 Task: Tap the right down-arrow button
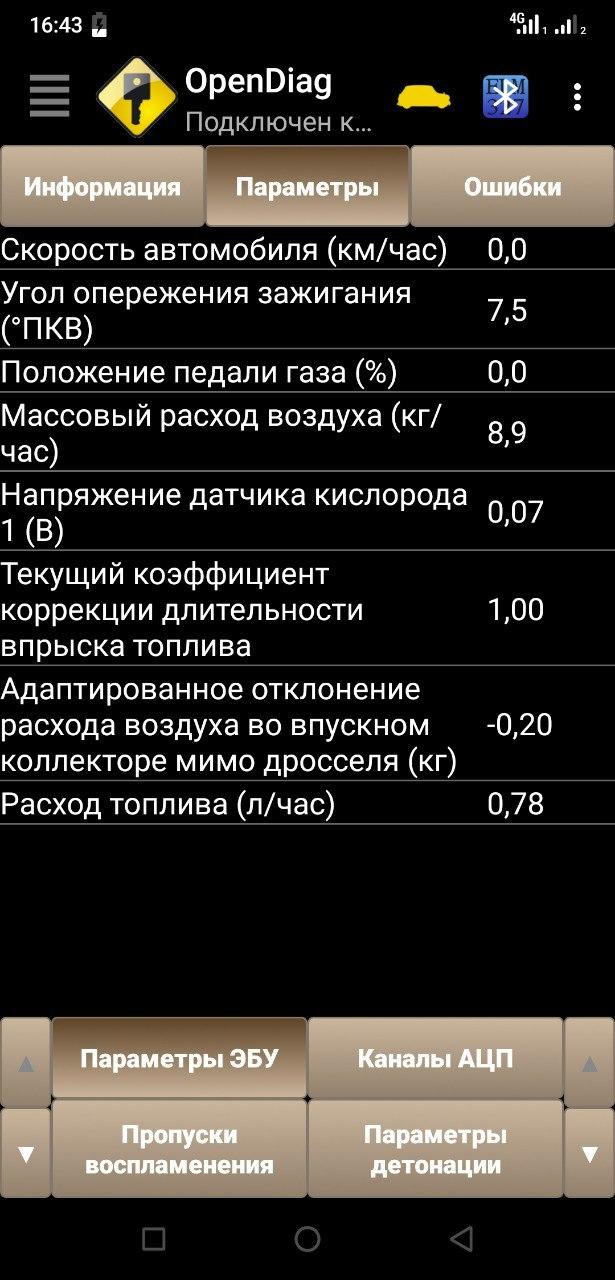[x=589, y=1152]
